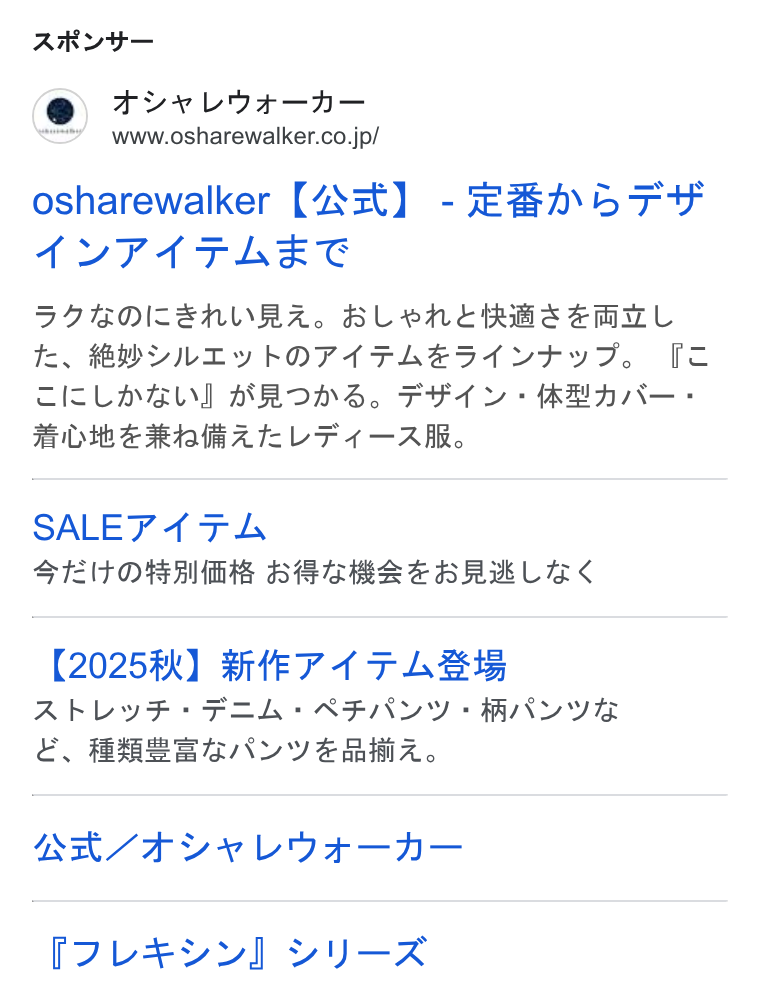Viewport: 760px width, 1006px height.
Task: Tap the オシャレウォーカー advertiser name and URL
Action: pos(245,117)
